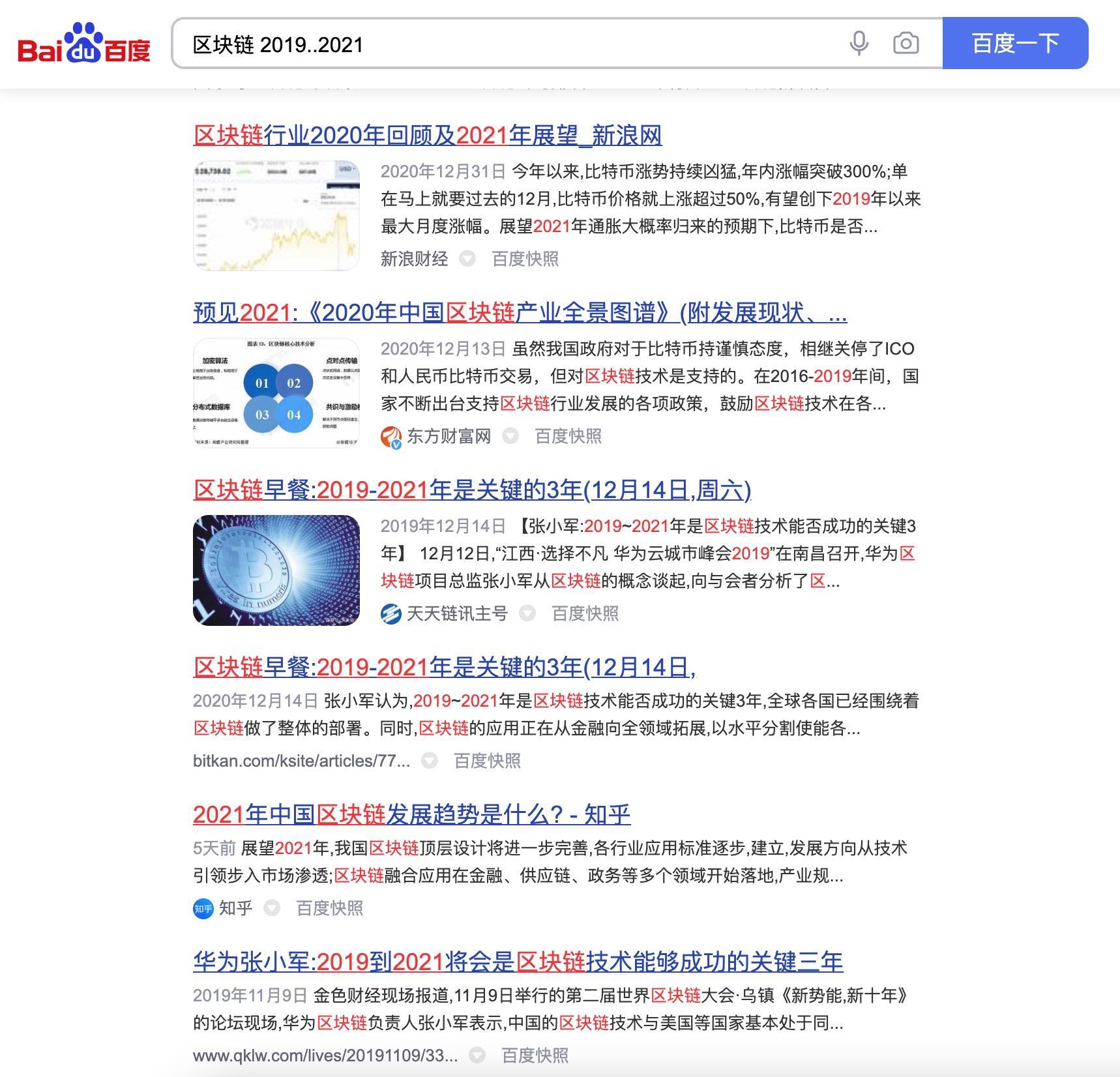Open image search camera icon

point(906,44)
